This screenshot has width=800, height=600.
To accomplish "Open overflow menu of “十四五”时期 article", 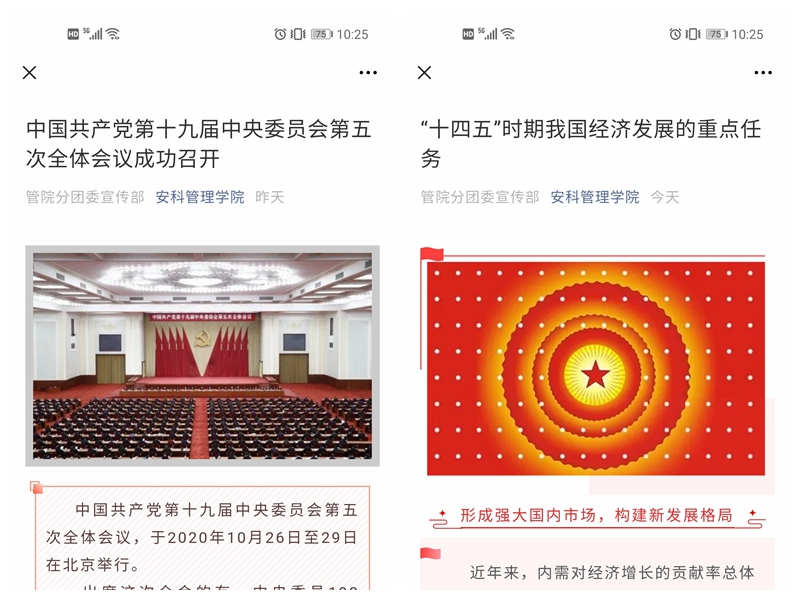I will [763, 72].
